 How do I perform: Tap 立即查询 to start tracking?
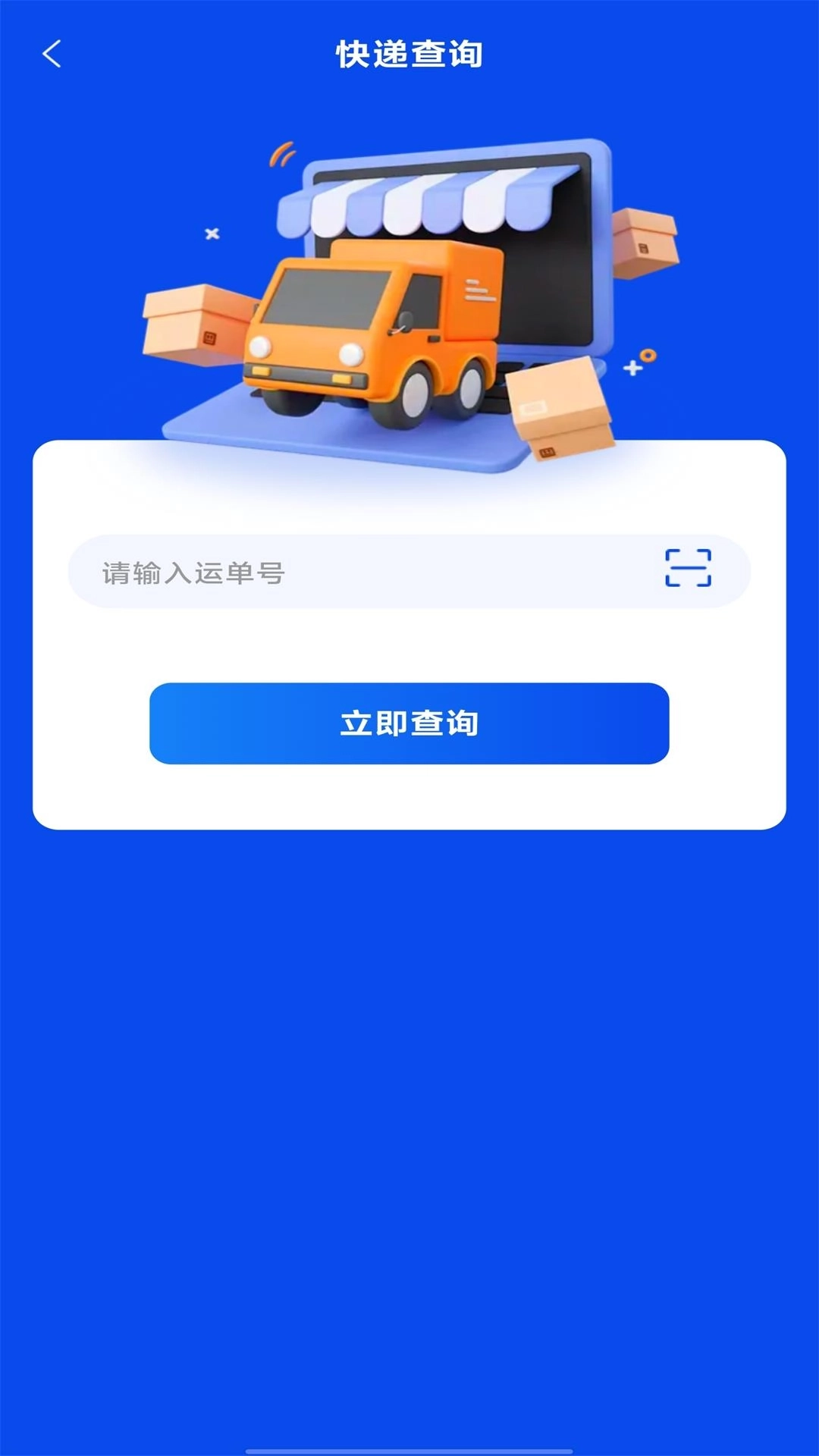click(409, 724)
